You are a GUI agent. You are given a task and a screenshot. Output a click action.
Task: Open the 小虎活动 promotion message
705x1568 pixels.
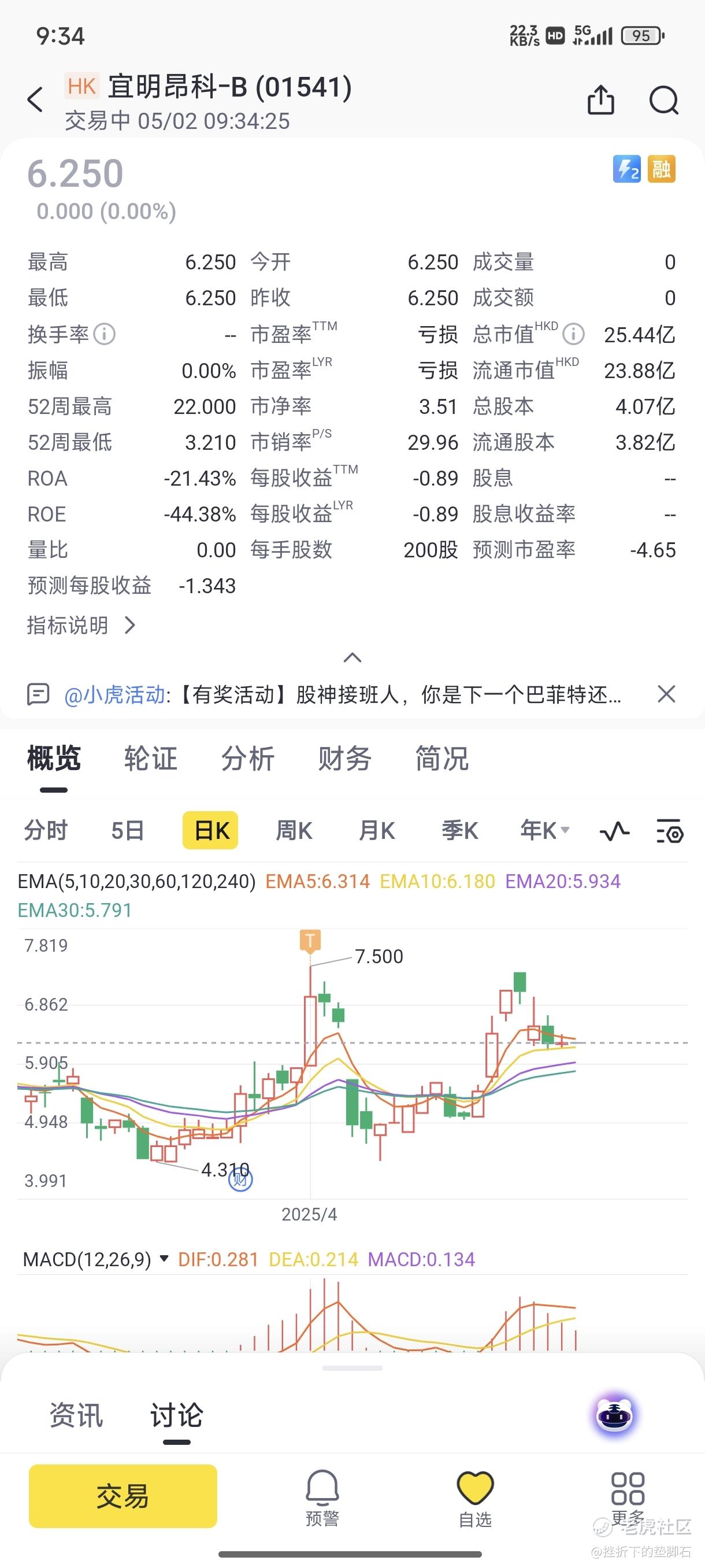343,694
